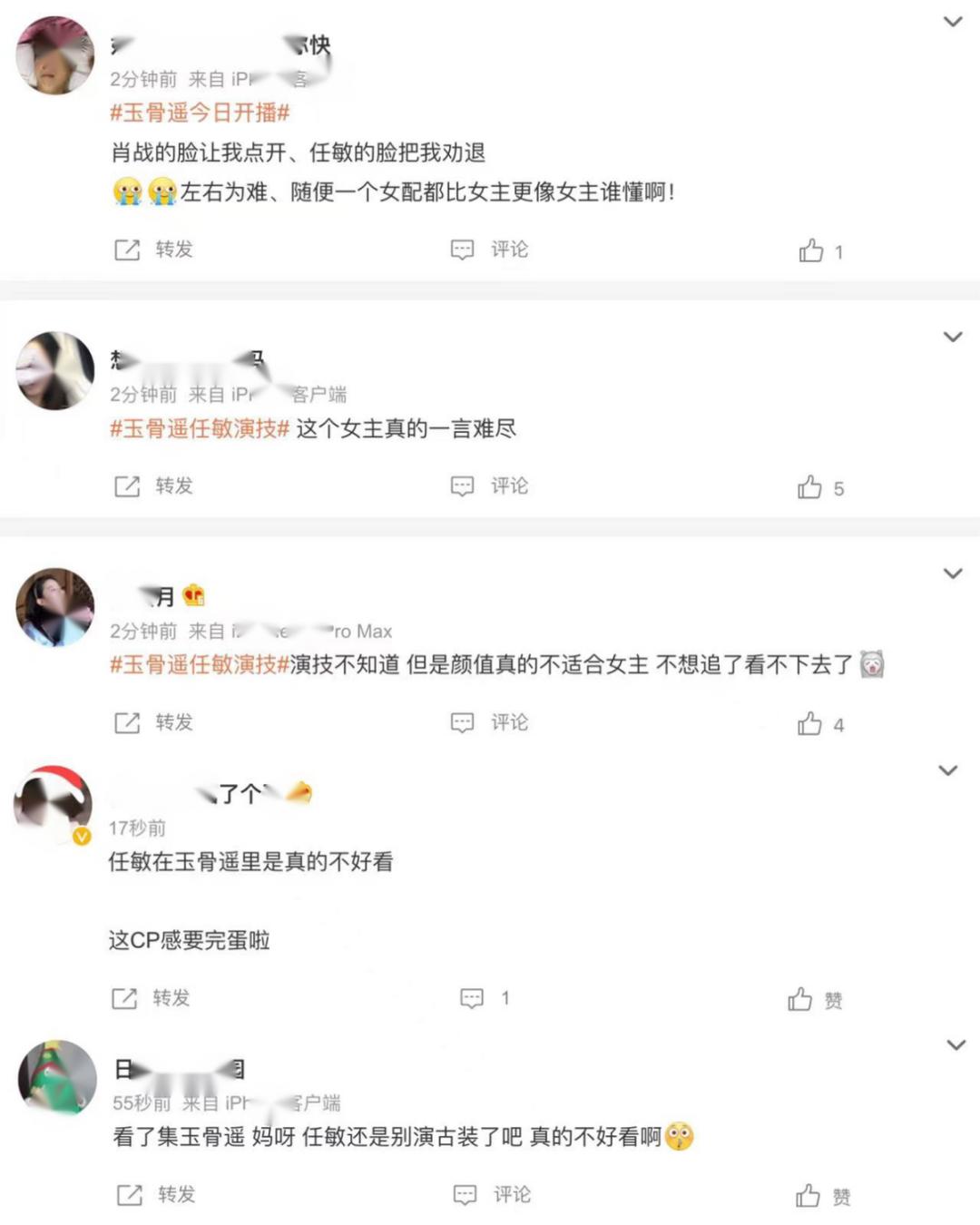
Task: Open comments on the bottom post
Action: coord(486,1195)
